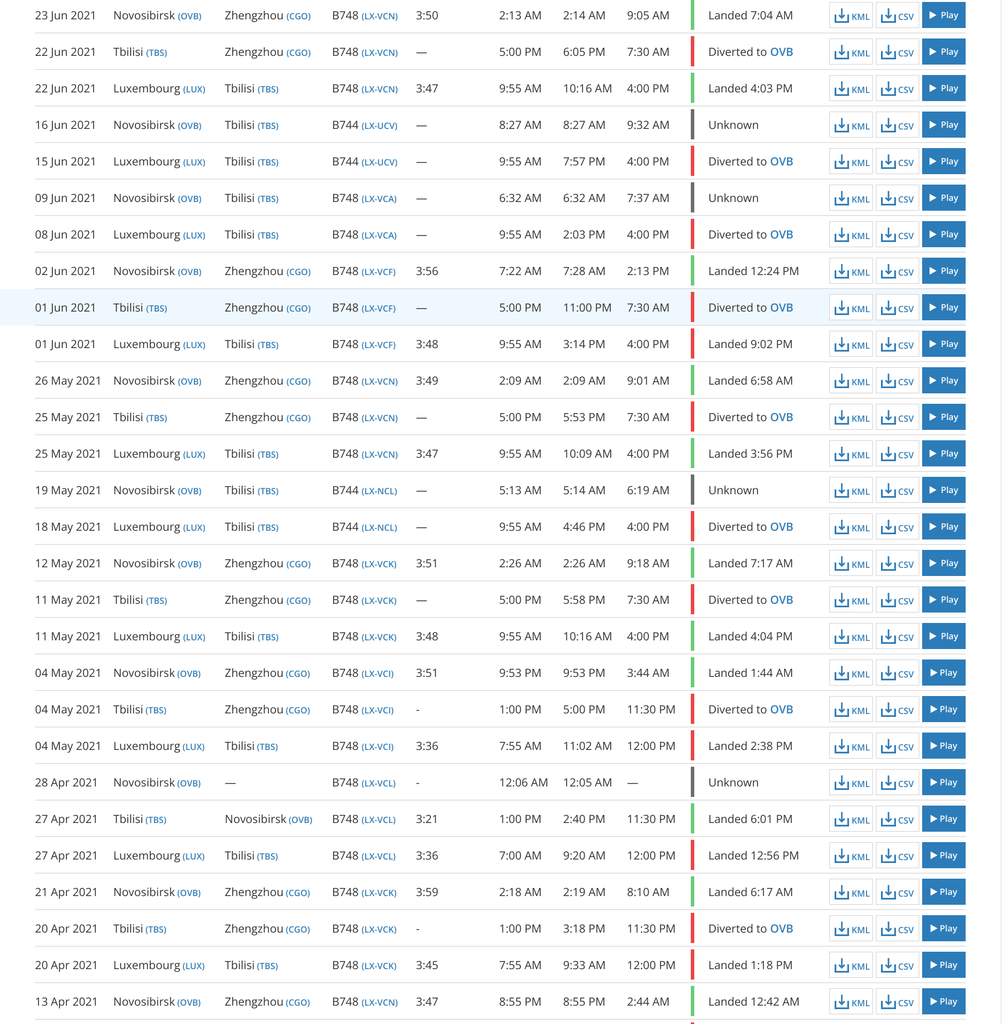Image resolution: width=1002 pixels, height=1024 pixels.
Task: Download KML for 28 Apr 2021 flight
Action: click(x=851, y=783)
